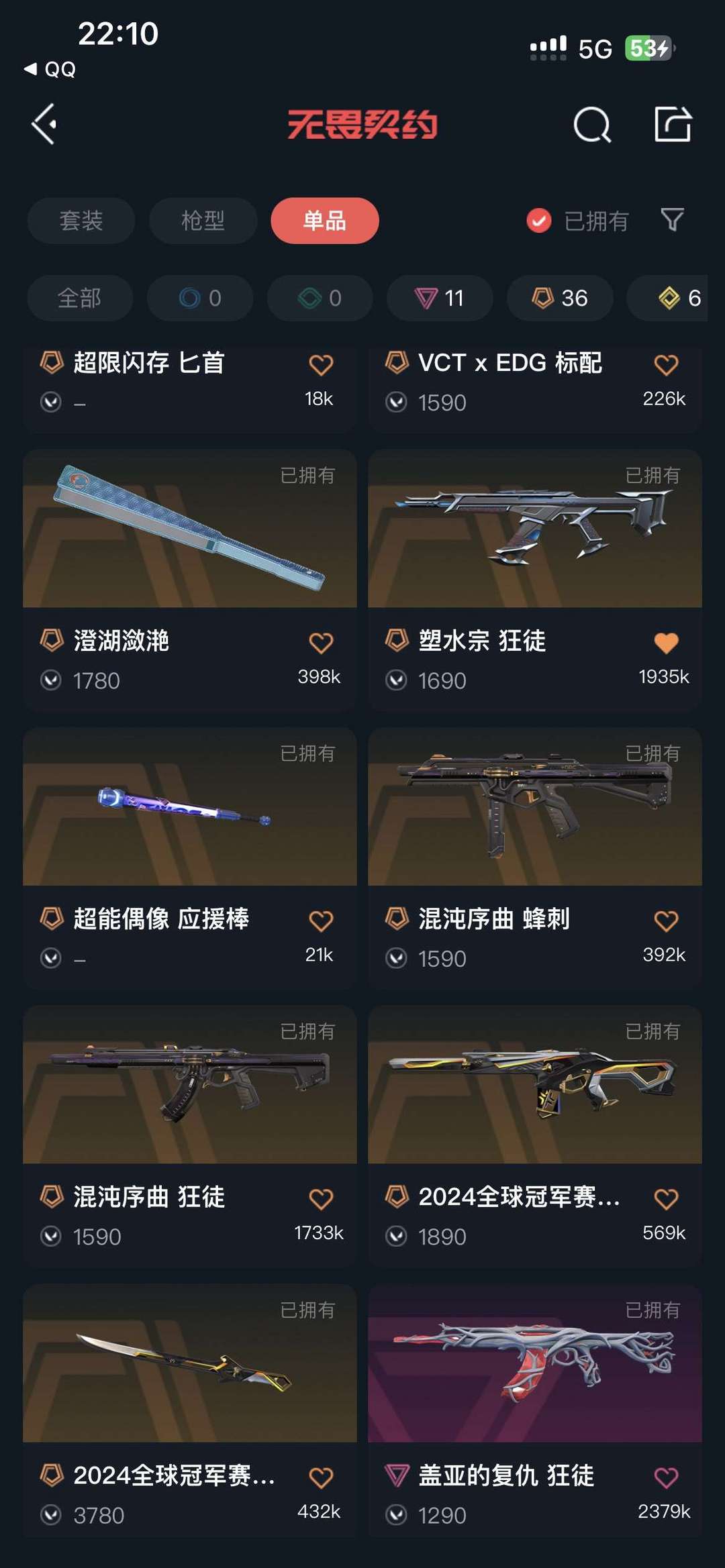Go back using the top-left arrow
This screenshot has height=1568, width=725.
(44, 124)
